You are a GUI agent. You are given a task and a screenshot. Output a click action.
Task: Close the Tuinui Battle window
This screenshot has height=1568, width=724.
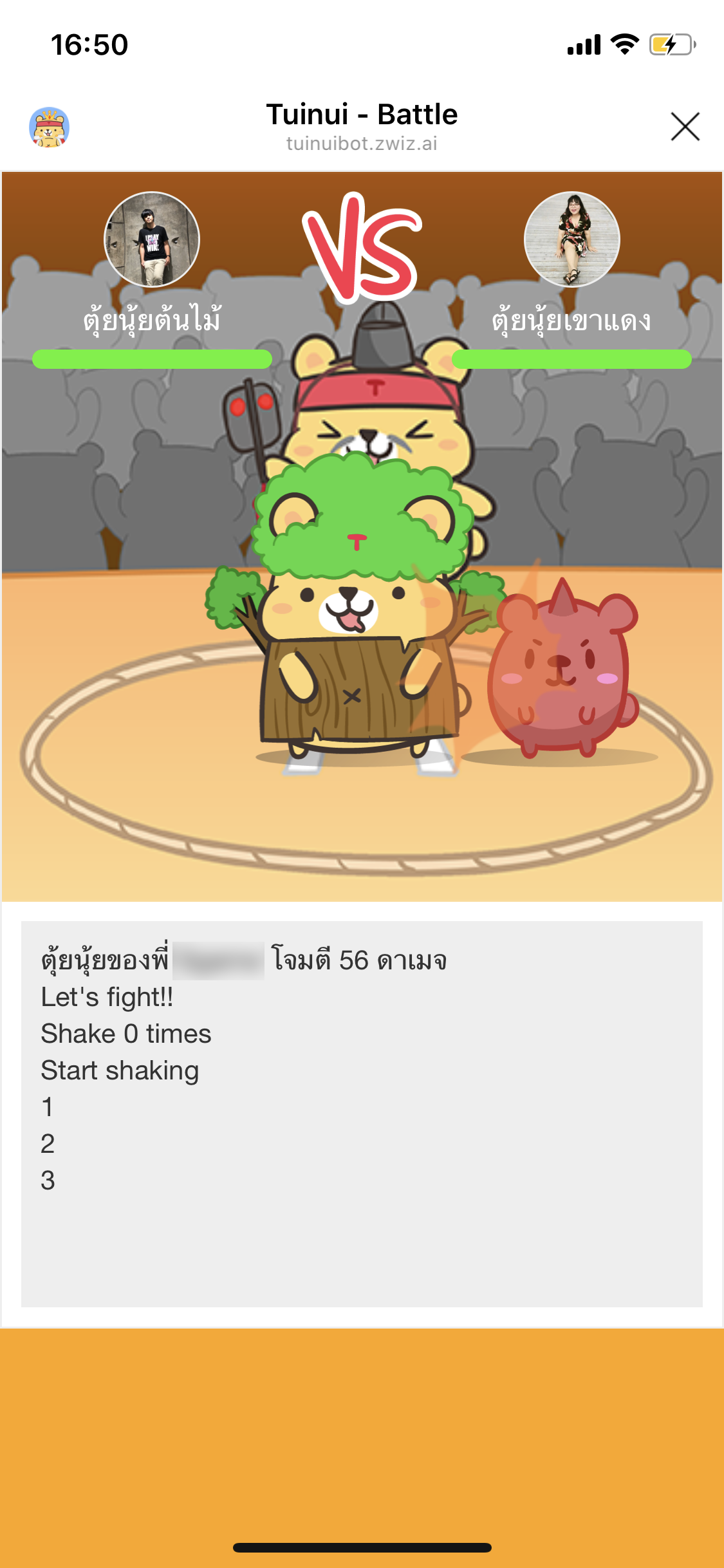point(685,126)
